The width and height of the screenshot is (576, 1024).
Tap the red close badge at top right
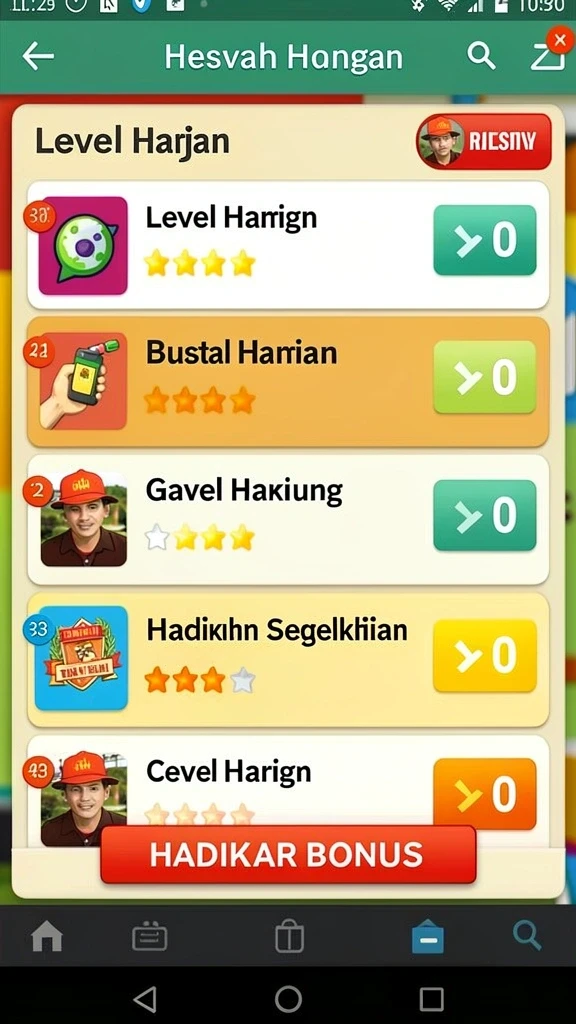(x=560, y=40)
